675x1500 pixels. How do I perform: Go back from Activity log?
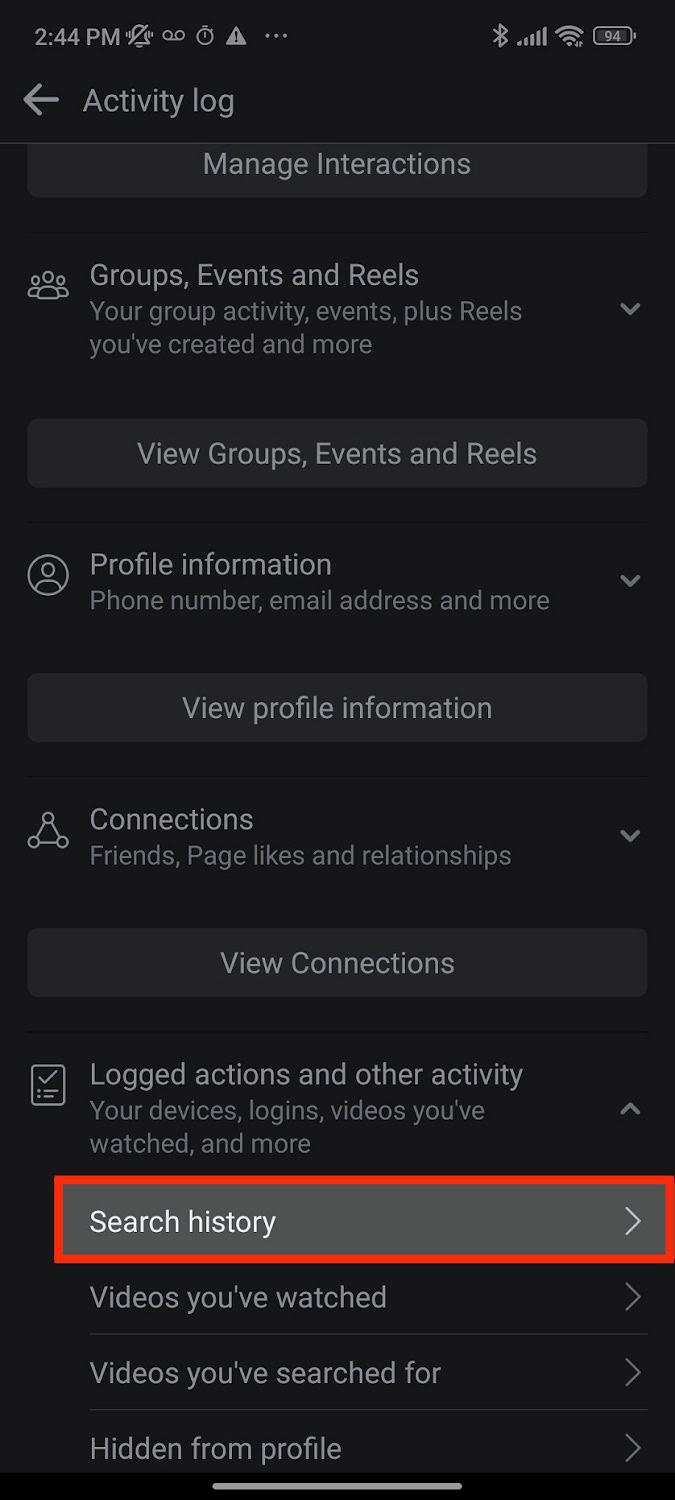(41, 100)
